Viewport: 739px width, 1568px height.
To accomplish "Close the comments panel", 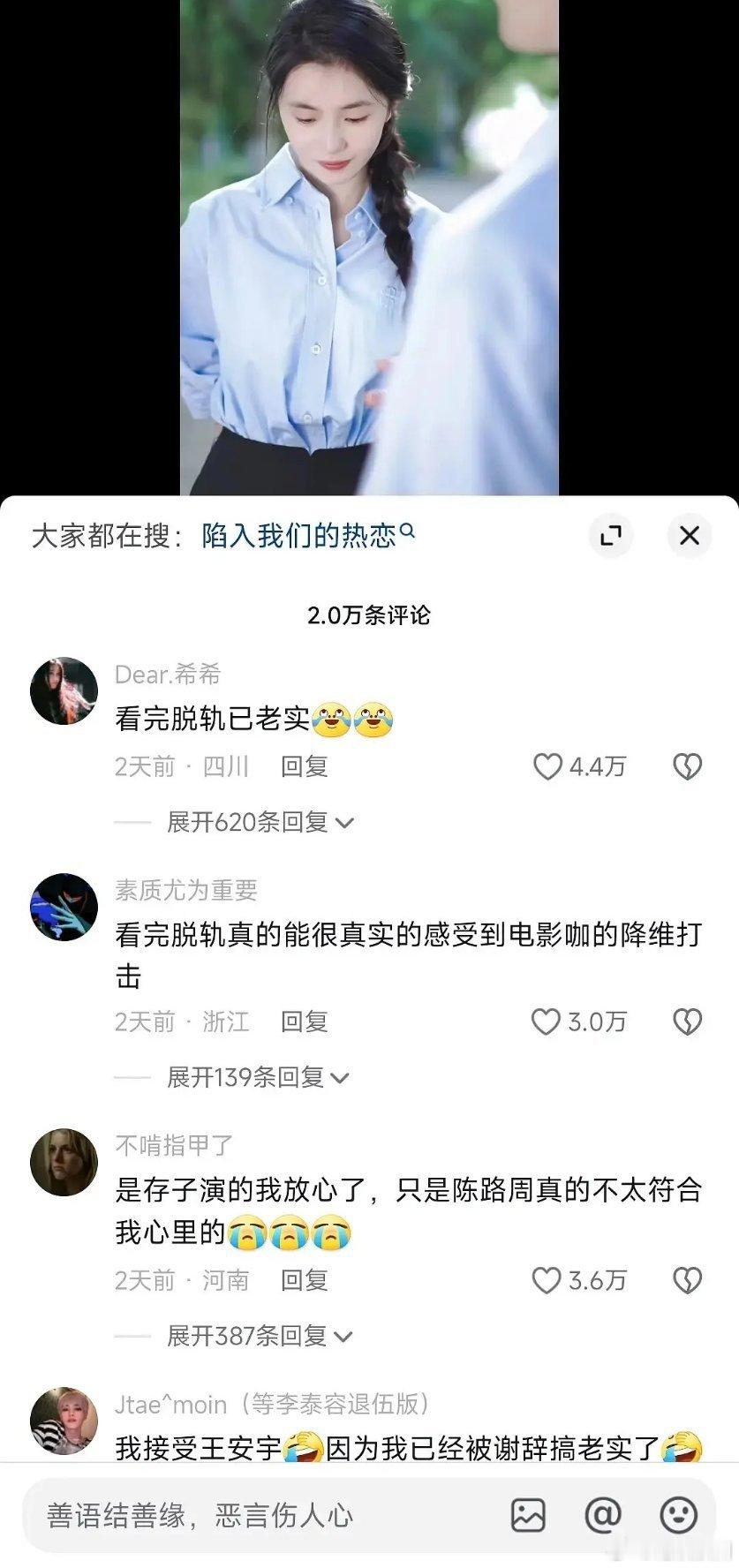I will [x=690, y=536].
